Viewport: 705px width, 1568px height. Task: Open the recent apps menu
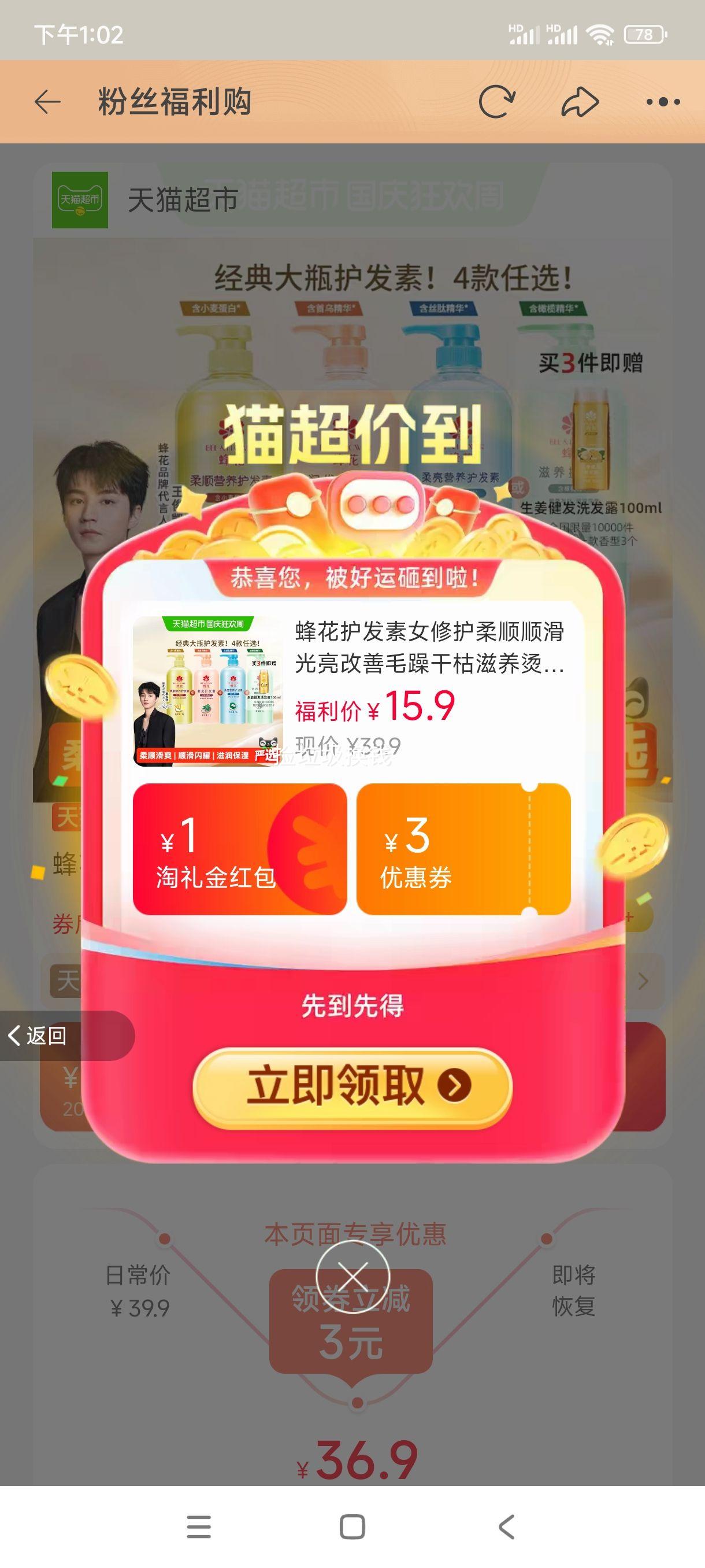tap(199, 1526)
